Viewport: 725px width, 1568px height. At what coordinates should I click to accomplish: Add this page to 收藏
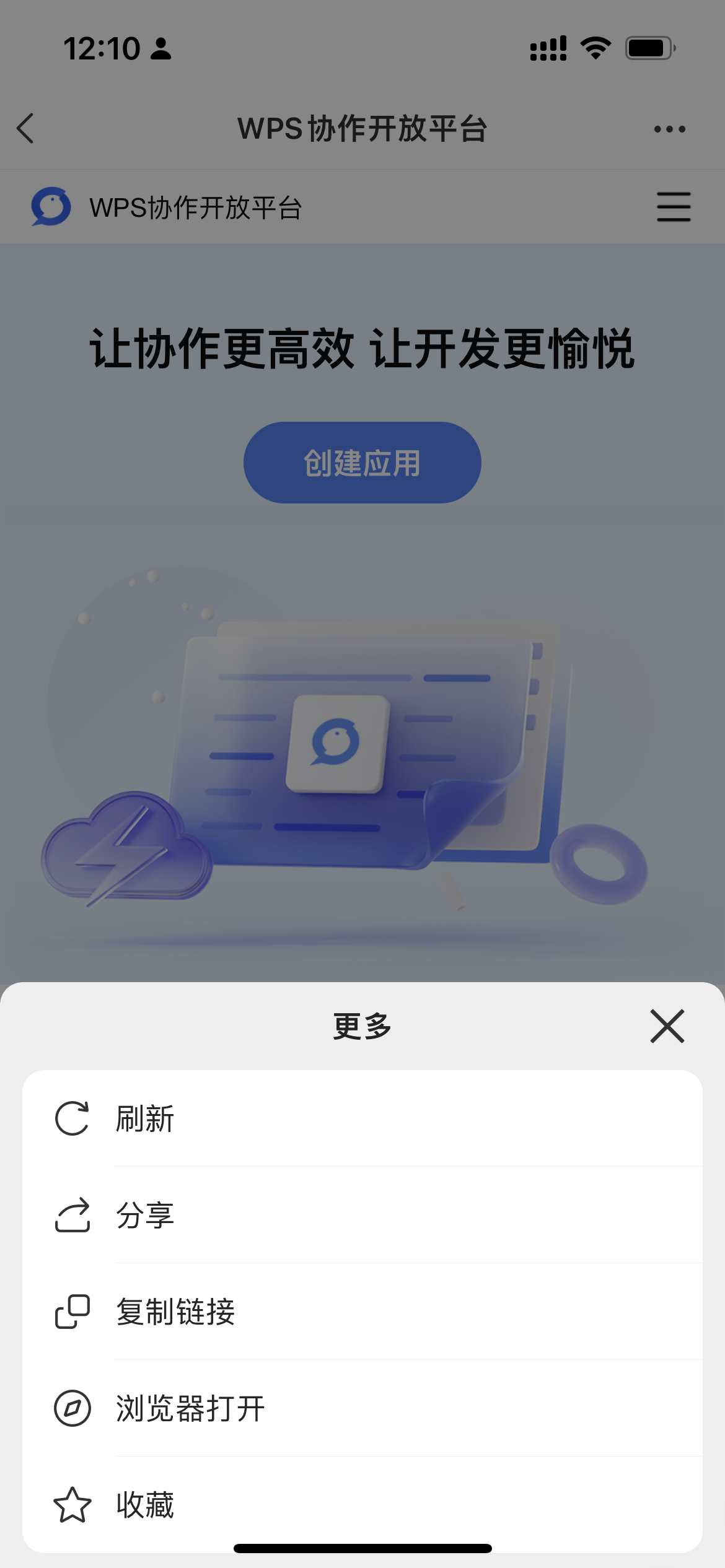pos(362,1505)
